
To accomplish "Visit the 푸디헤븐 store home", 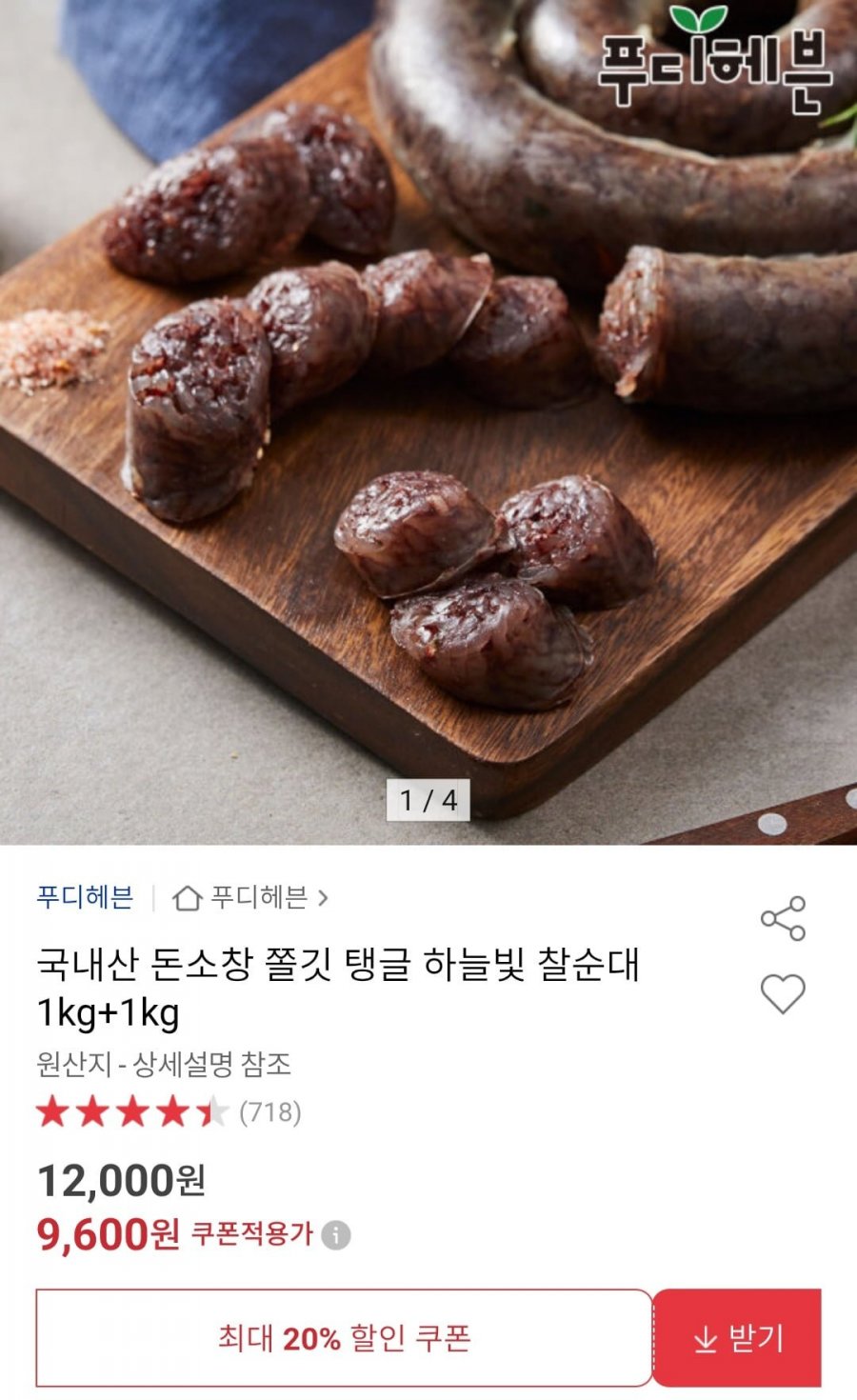I will point(250,897).
